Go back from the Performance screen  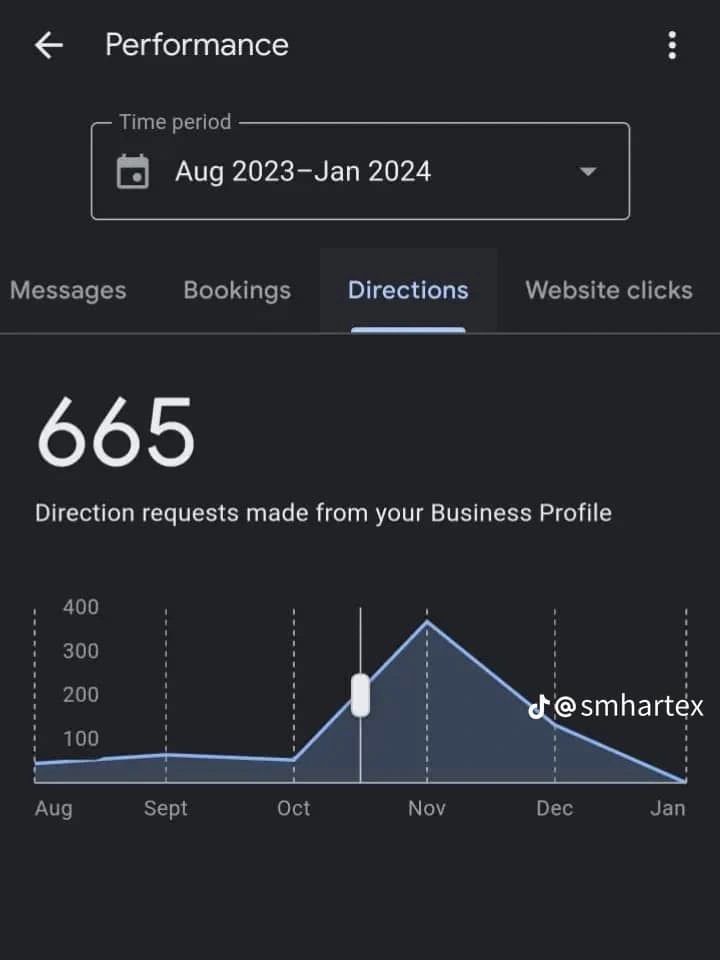(x=48, y=45)
